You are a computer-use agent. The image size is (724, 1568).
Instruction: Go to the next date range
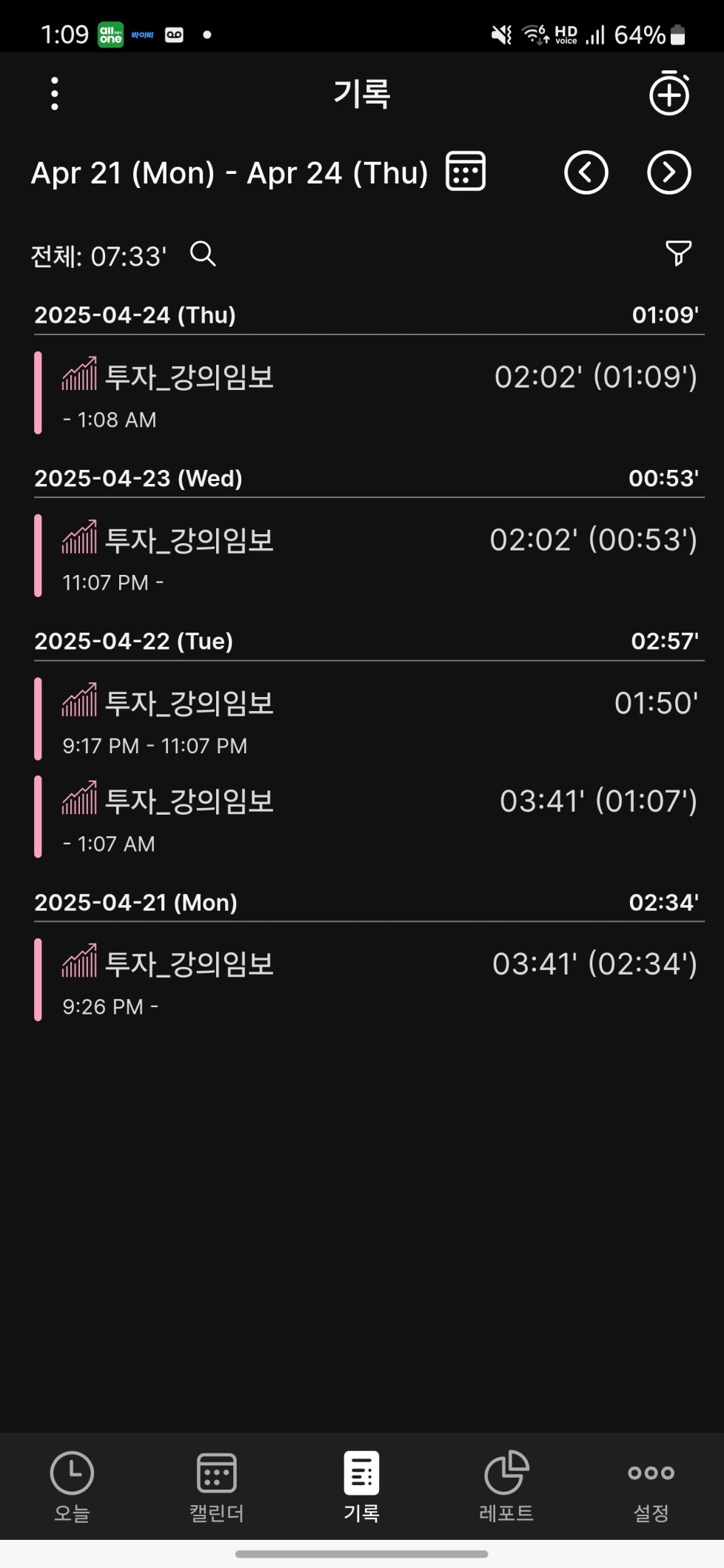(x=668, y=172)
